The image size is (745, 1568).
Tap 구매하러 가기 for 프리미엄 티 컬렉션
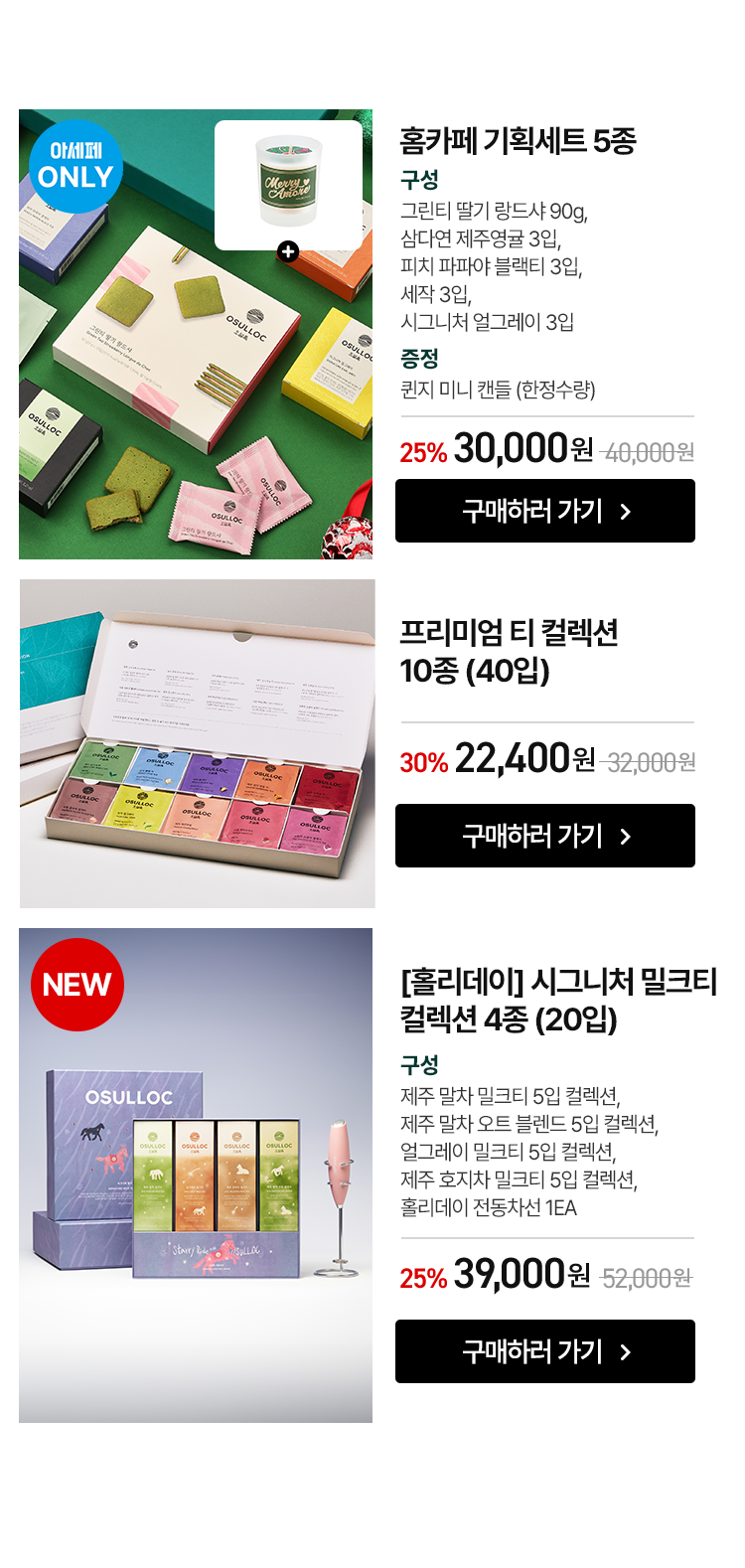coord(544,836)
